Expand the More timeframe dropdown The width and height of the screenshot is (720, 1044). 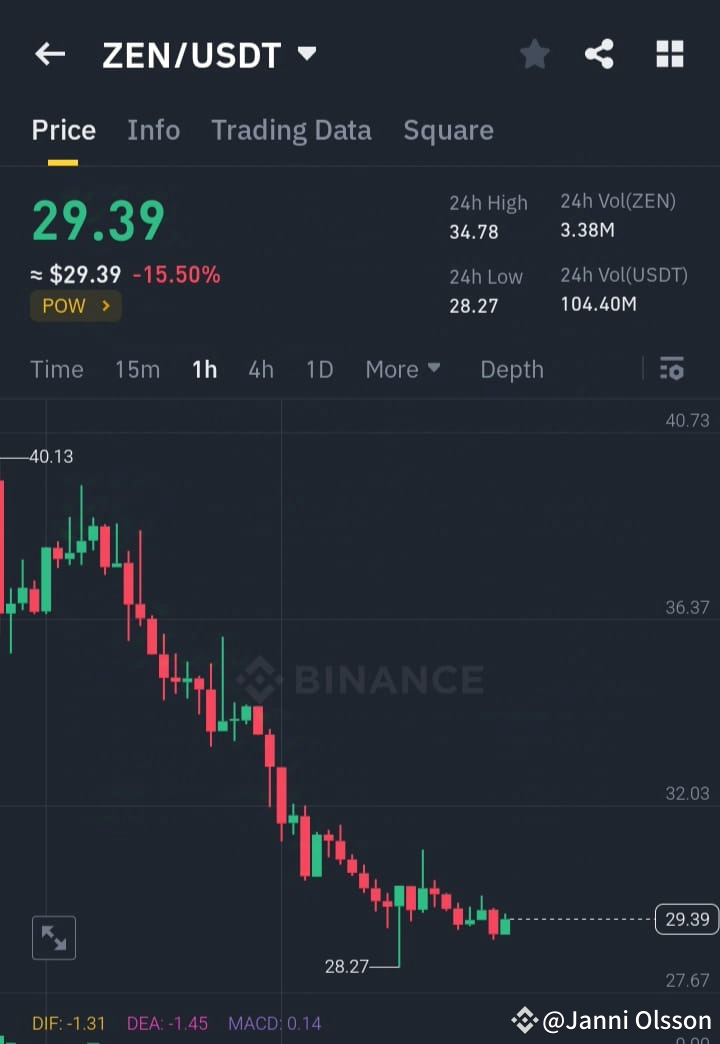402,369
